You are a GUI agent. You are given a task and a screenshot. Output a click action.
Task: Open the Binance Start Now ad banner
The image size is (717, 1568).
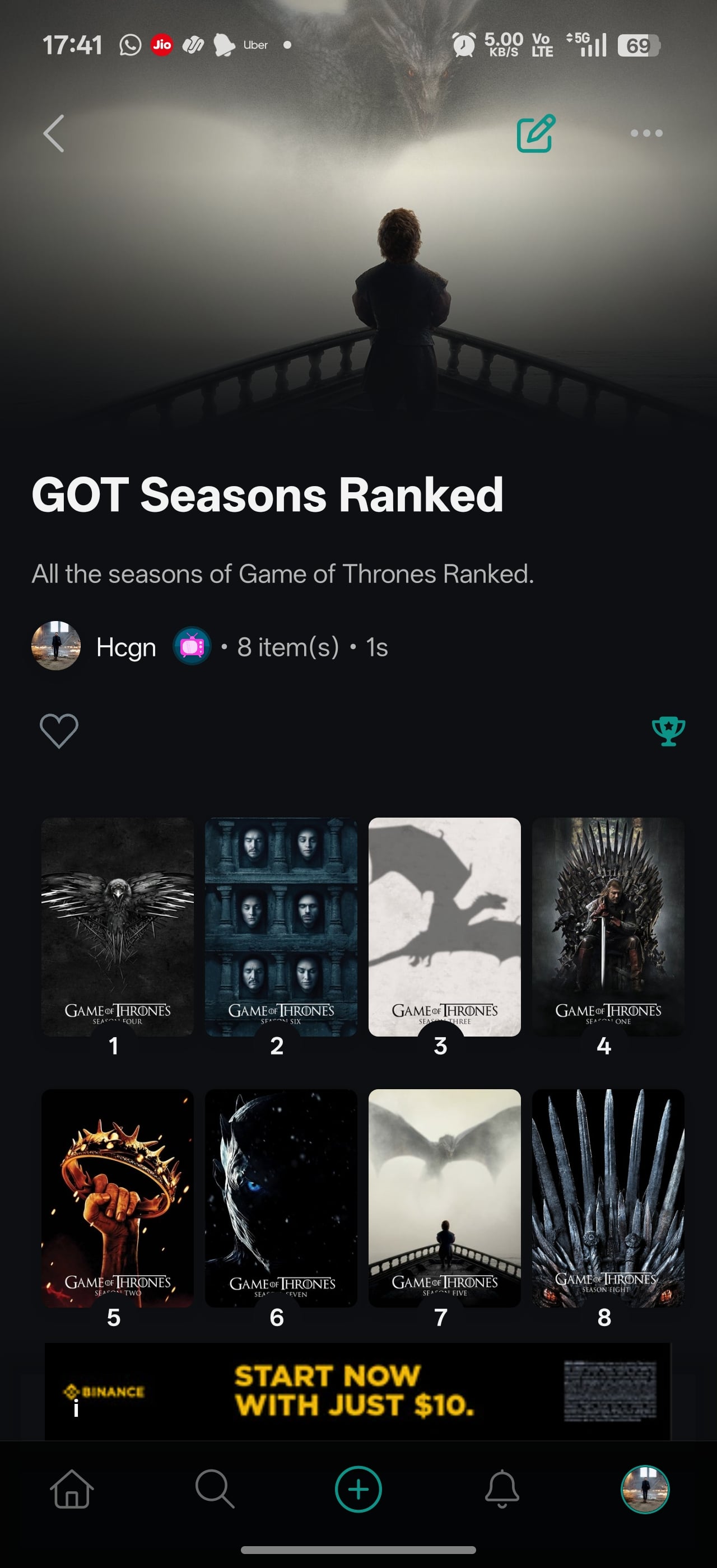[x=358, y=1392]
